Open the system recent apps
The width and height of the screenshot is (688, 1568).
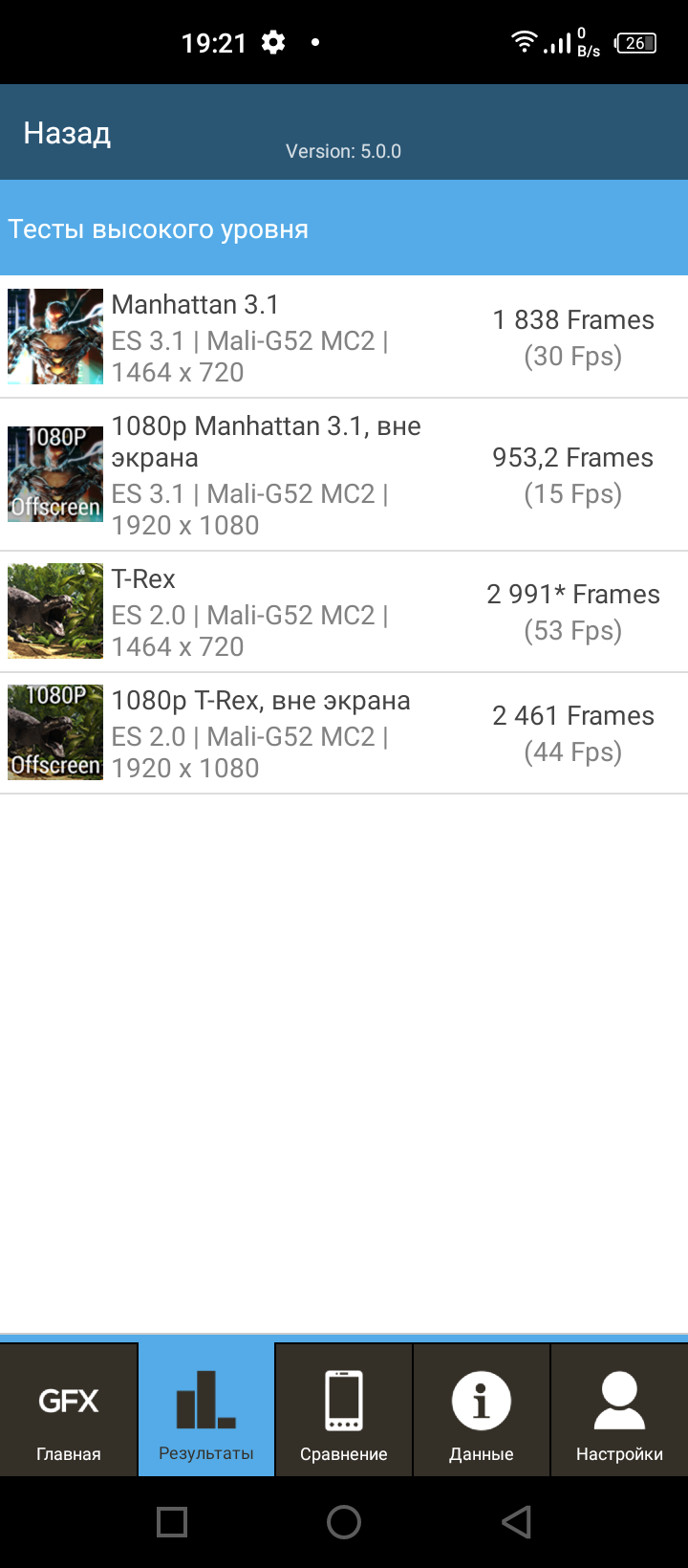click(172, 1522)
